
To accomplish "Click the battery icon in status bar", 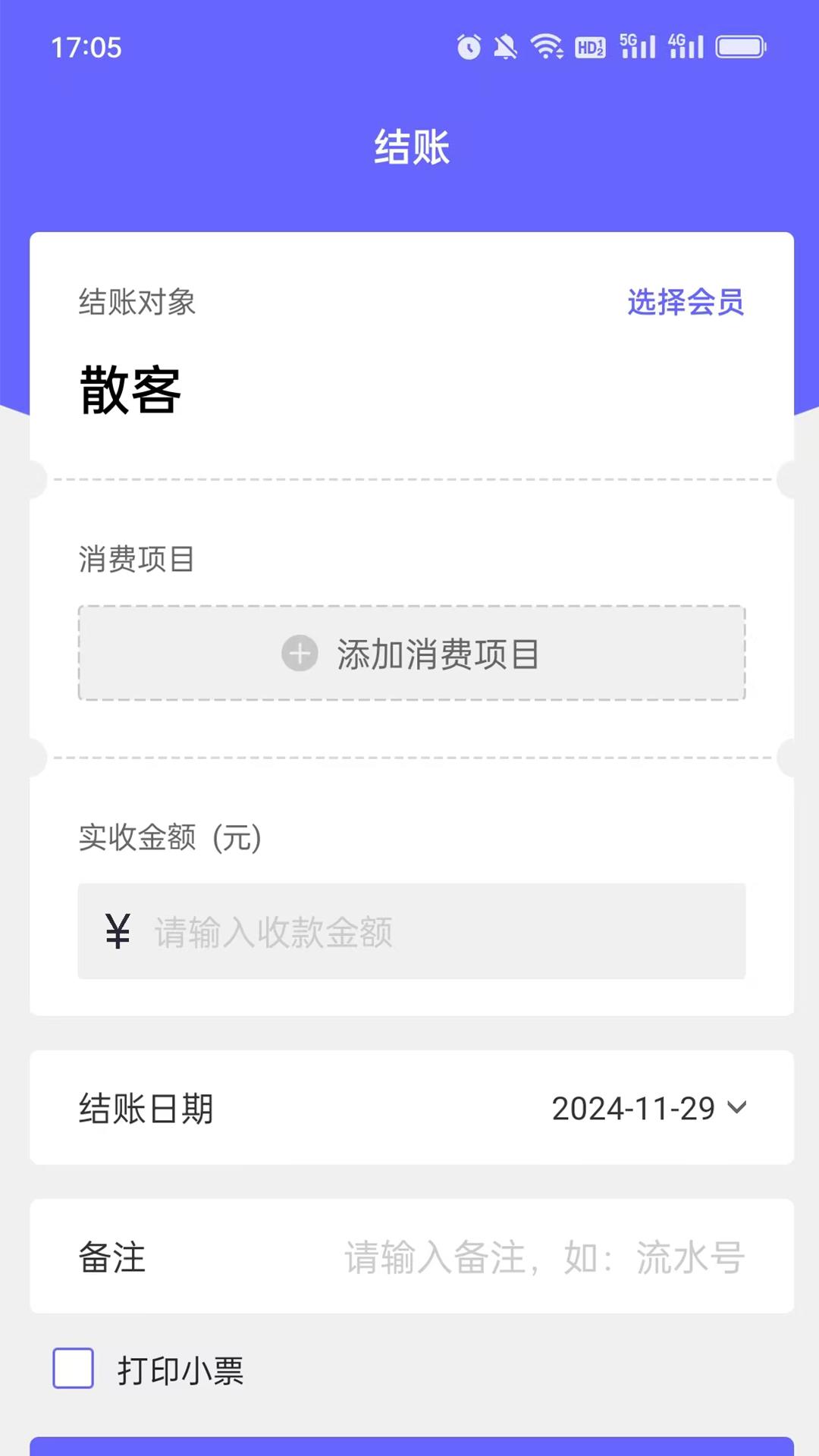I will tap(741, 47).
